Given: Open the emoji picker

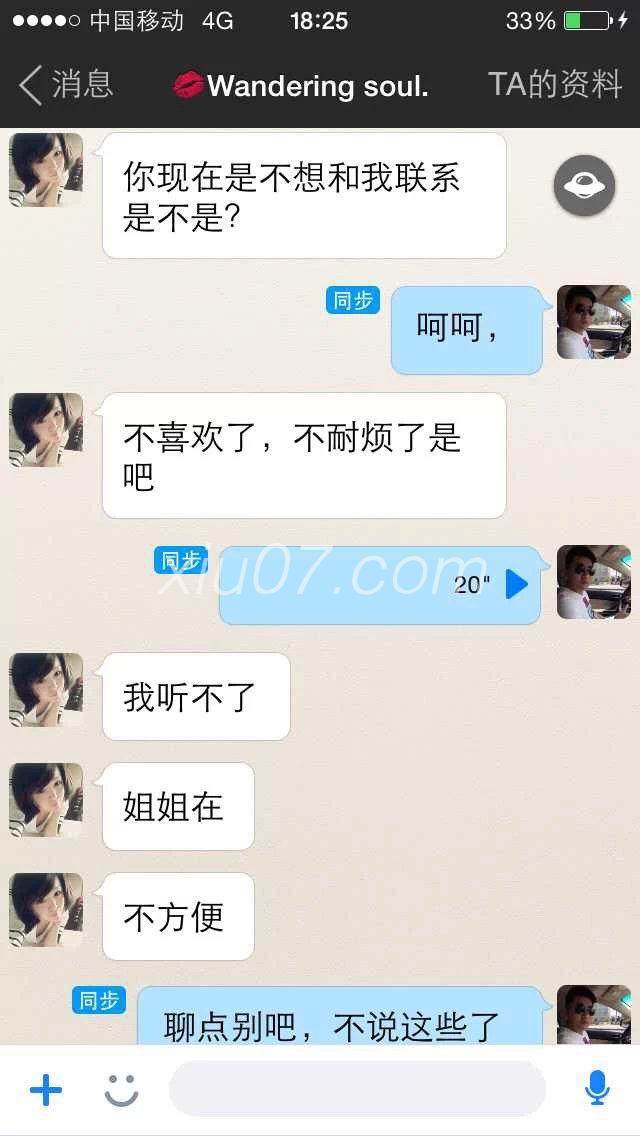Looking at the screenshot, I should coord(122,1089).
